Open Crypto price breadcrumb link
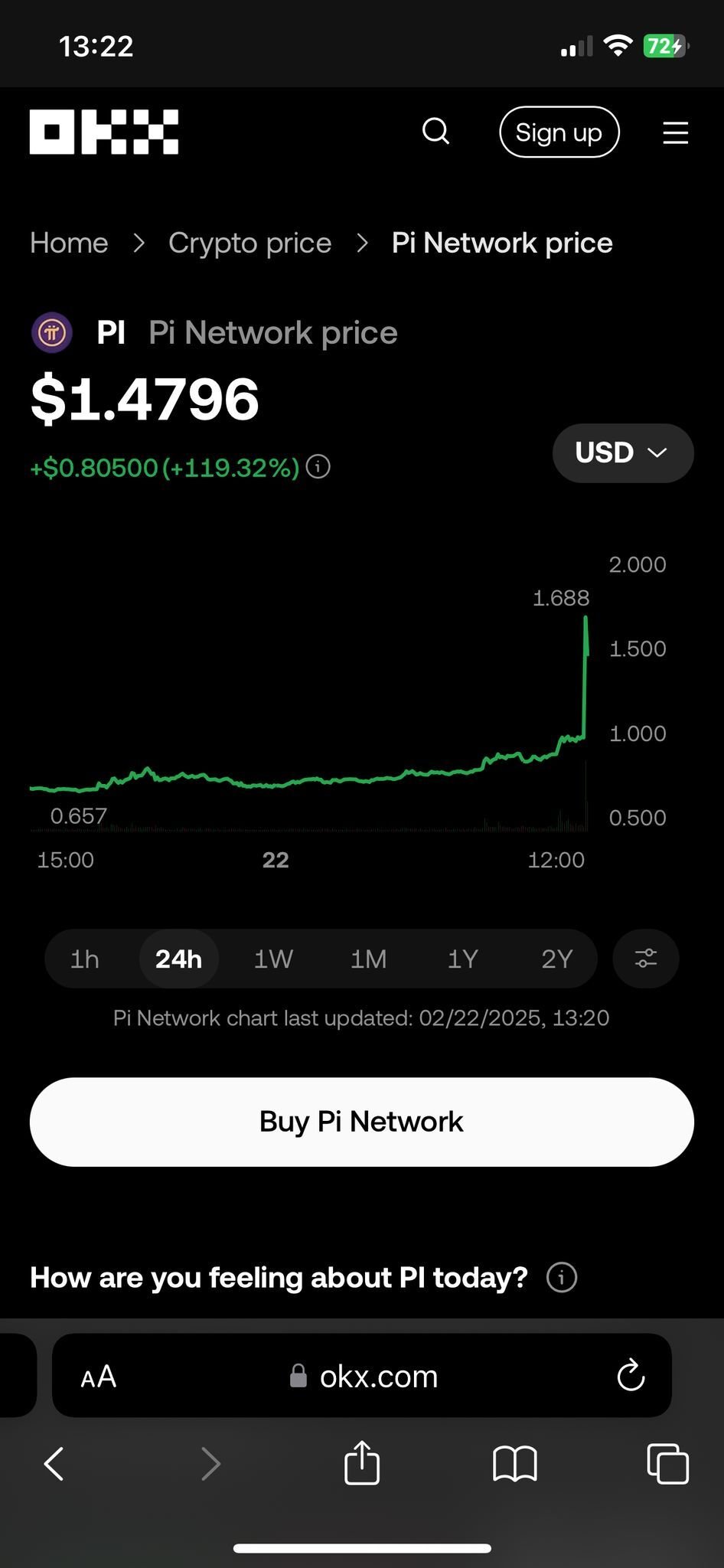 [x=249, y=243]
